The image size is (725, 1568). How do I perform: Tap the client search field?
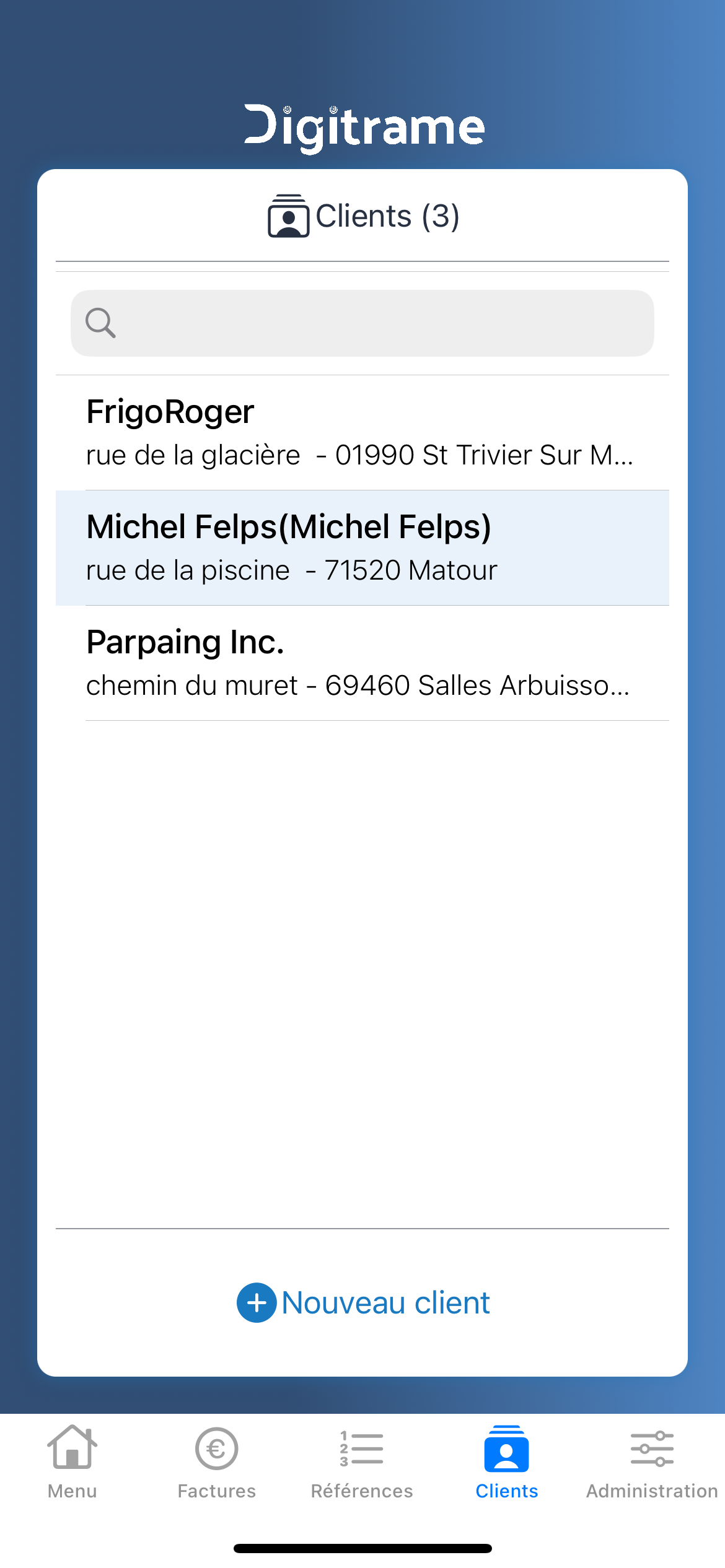coord(362,323)
